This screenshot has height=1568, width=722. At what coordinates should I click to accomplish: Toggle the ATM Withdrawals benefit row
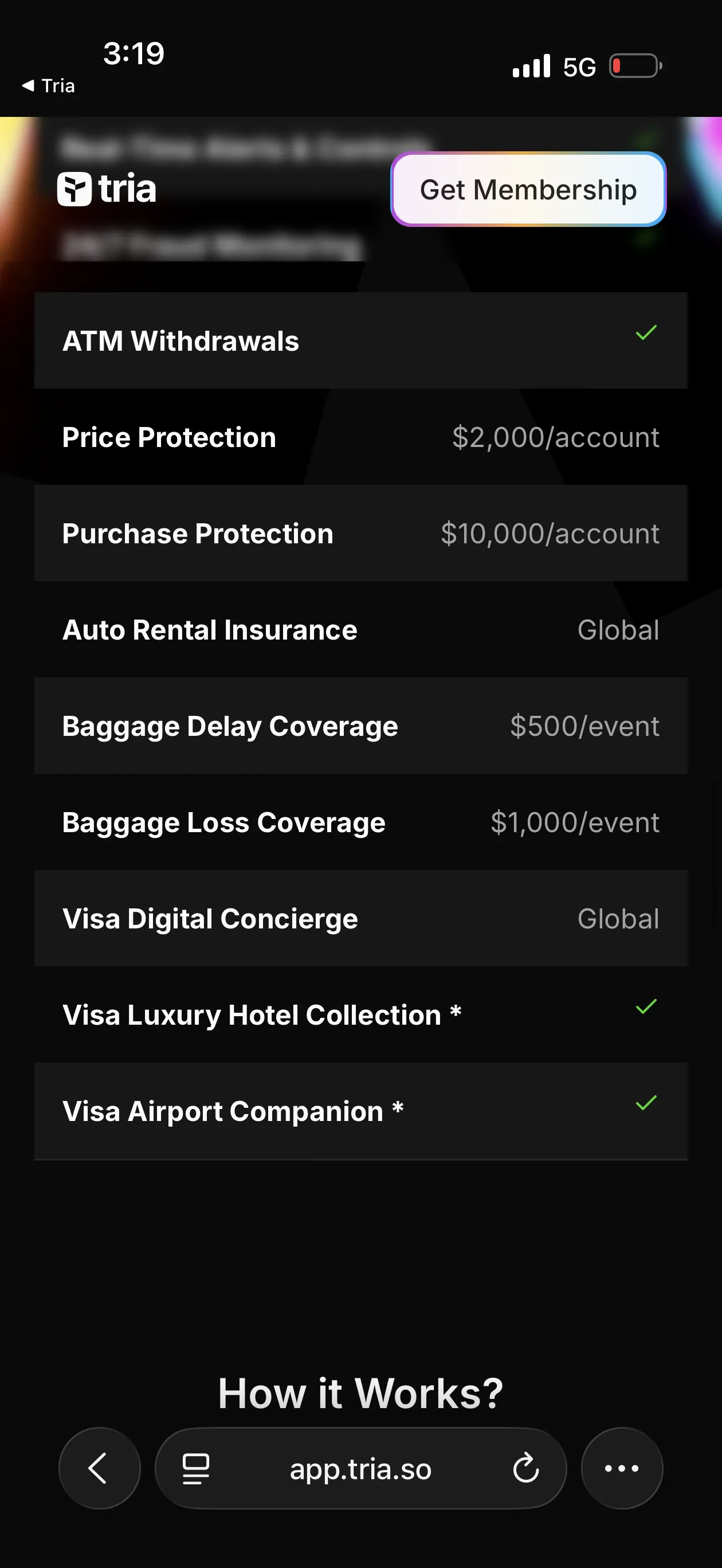coord(361,341)
